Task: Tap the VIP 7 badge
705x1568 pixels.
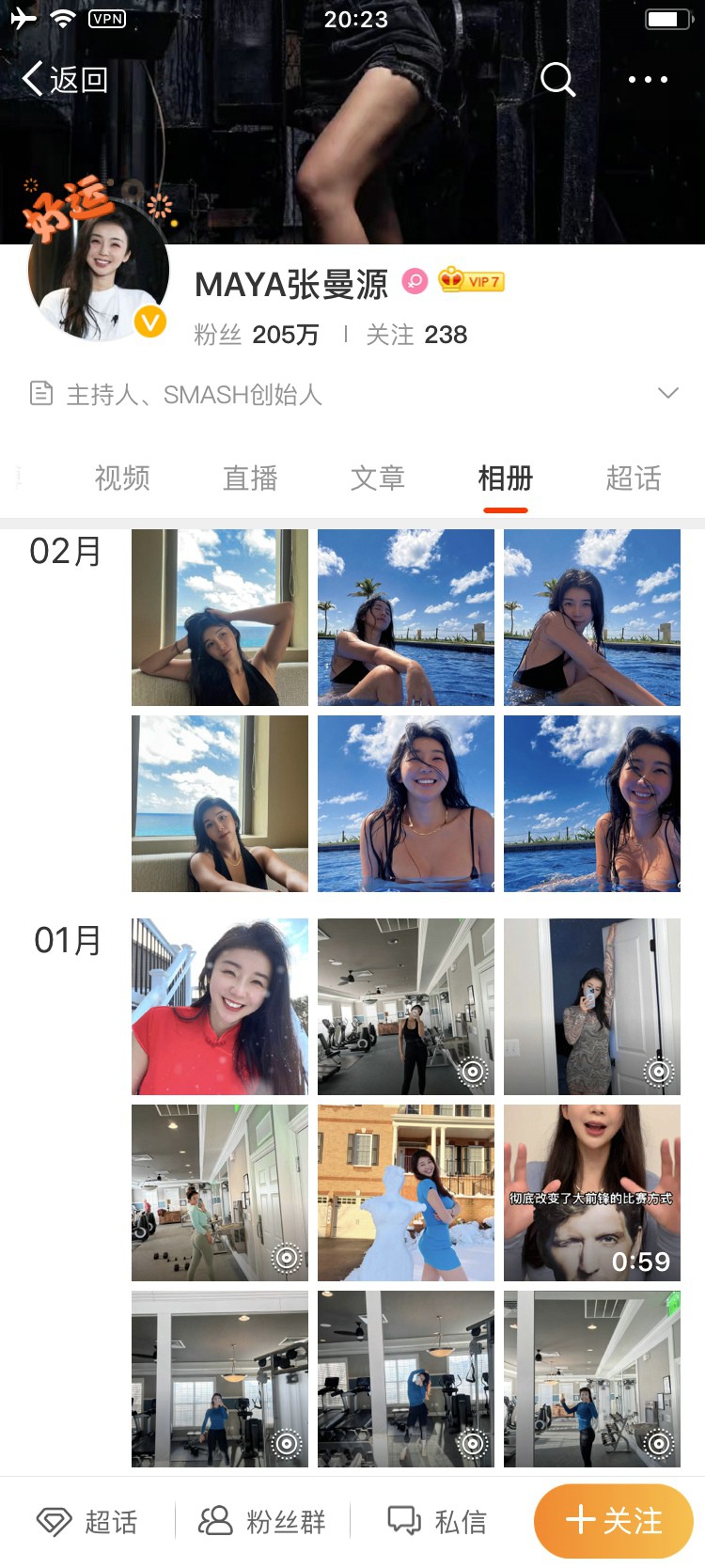Action: click(472, 281)
